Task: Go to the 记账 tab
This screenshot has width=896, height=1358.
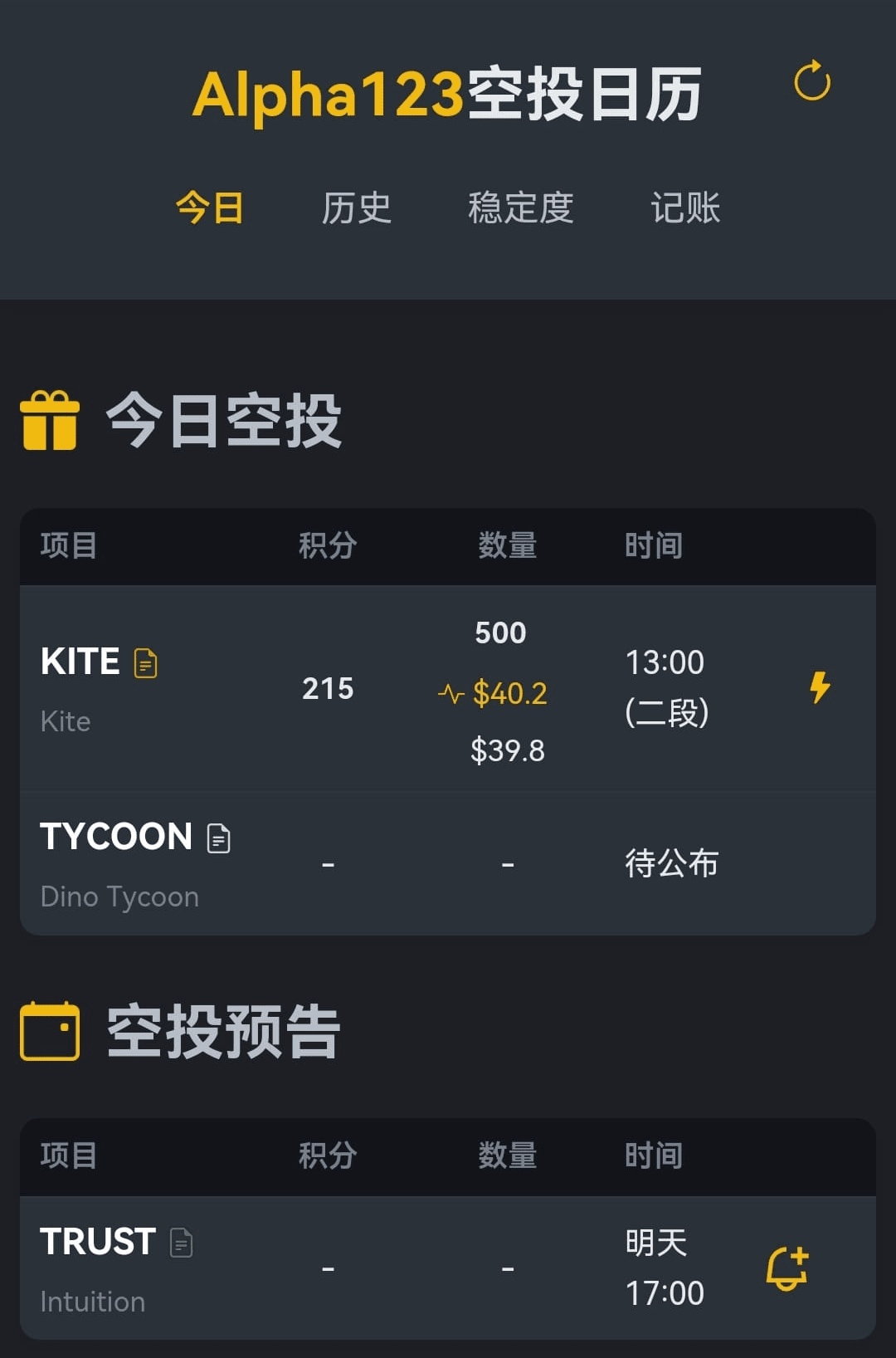Action: pos(685,208)
